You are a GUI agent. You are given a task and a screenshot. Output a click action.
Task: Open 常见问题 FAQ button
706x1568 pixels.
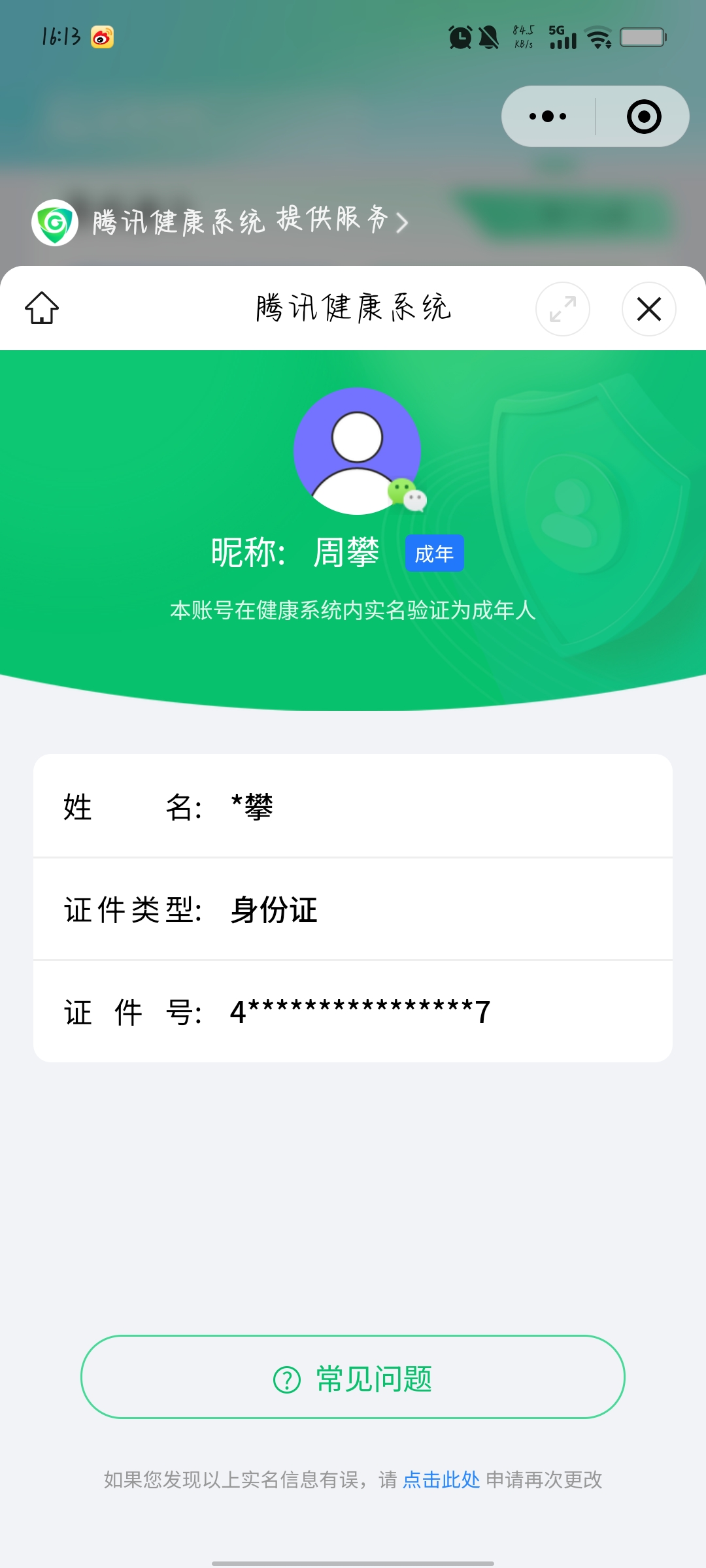point(353,1377)
